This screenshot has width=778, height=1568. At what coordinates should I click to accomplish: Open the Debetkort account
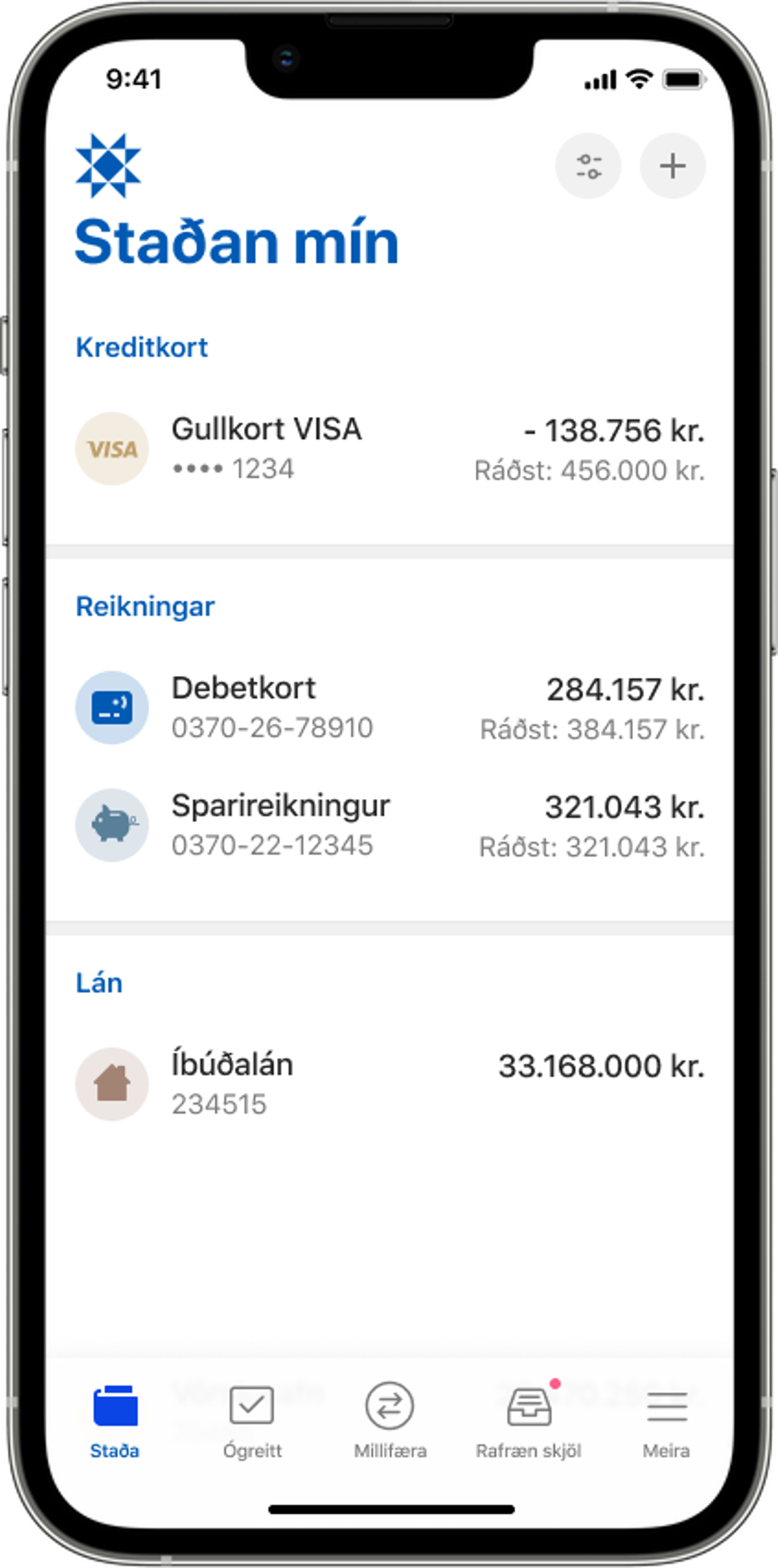coord(389,708)
